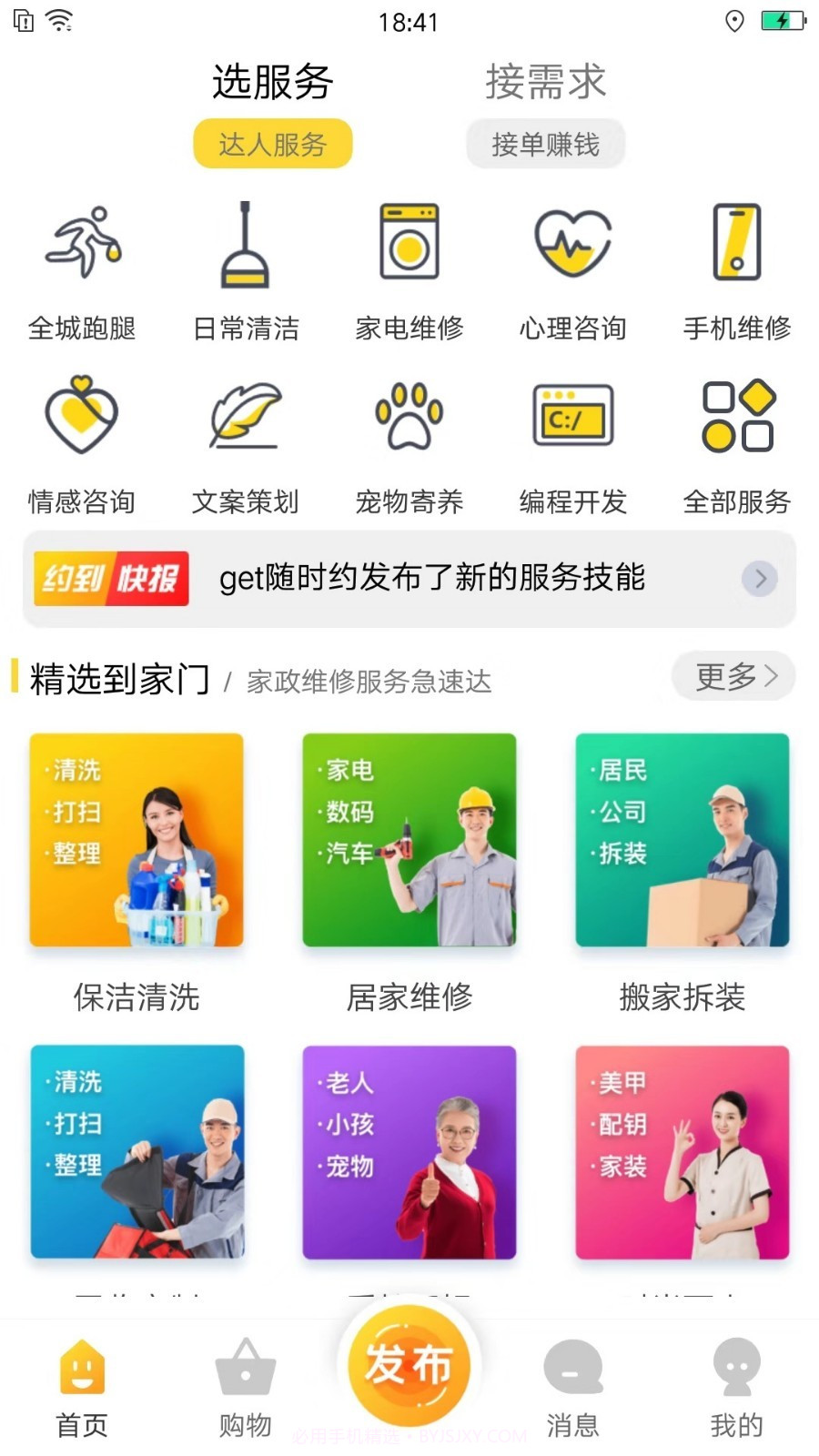Tap the 宠物寄养 pet boarding paw icon
The image size is (819, 1456).
point(409,441)
